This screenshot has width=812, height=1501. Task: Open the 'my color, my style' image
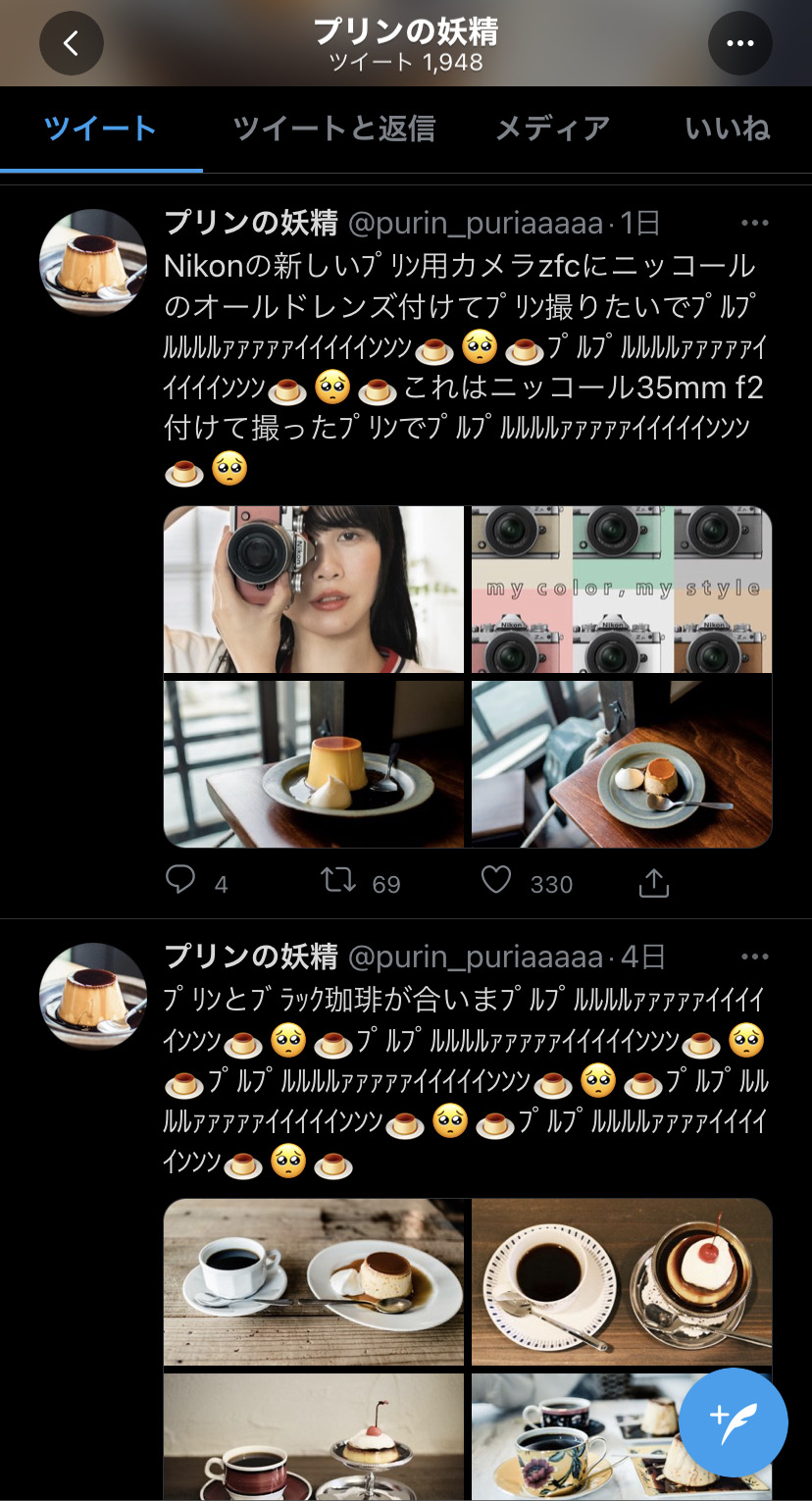click(x=622, y=590)
